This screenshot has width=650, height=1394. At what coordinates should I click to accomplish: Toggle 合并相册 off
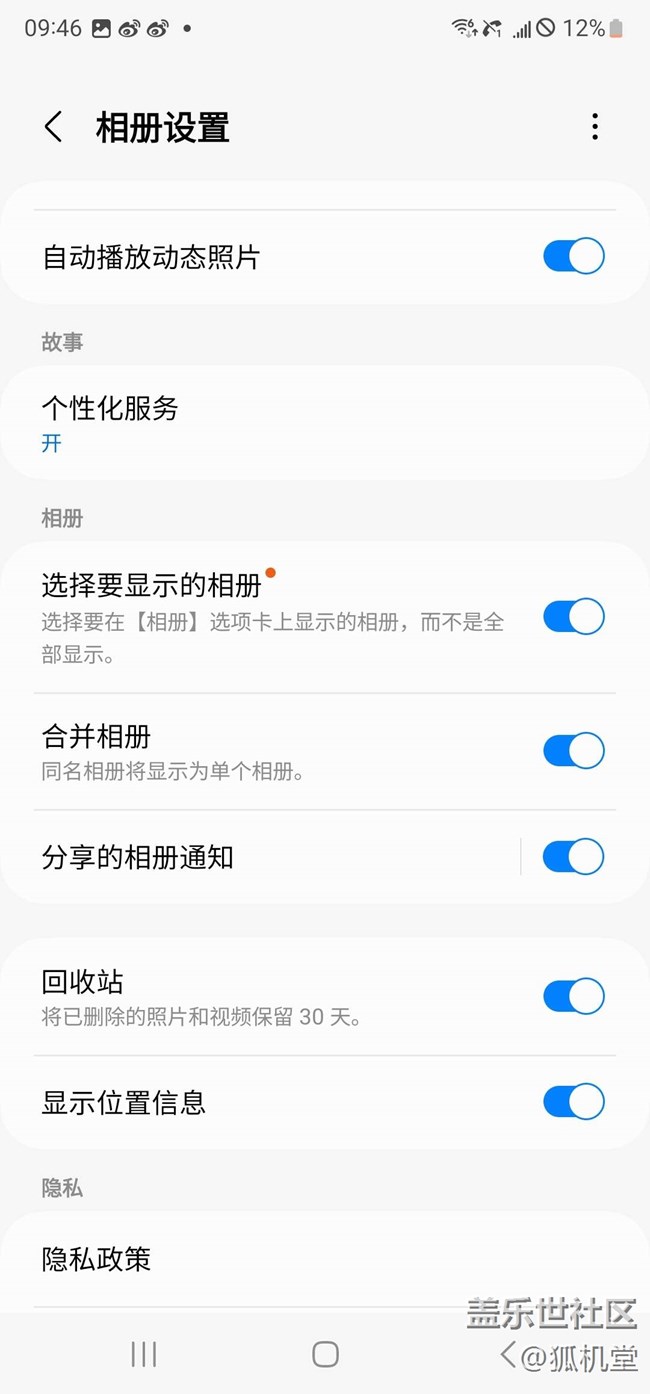click(x=573, y=750)
